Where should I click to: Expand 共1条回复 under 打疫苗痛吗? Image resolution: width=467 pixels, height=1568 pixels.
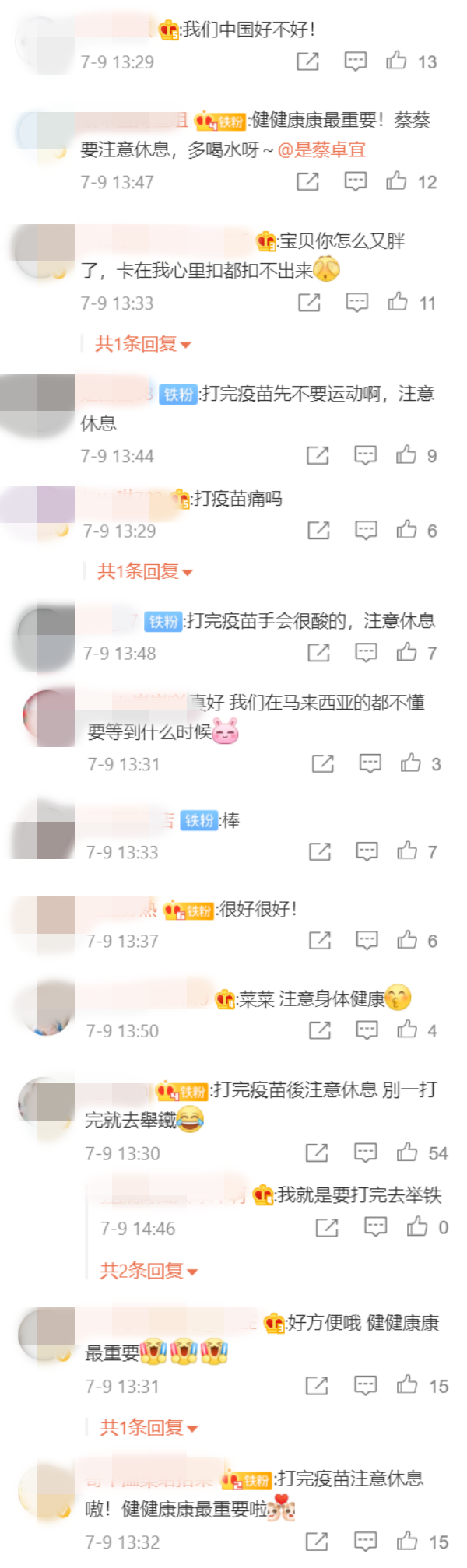[144, 572]
